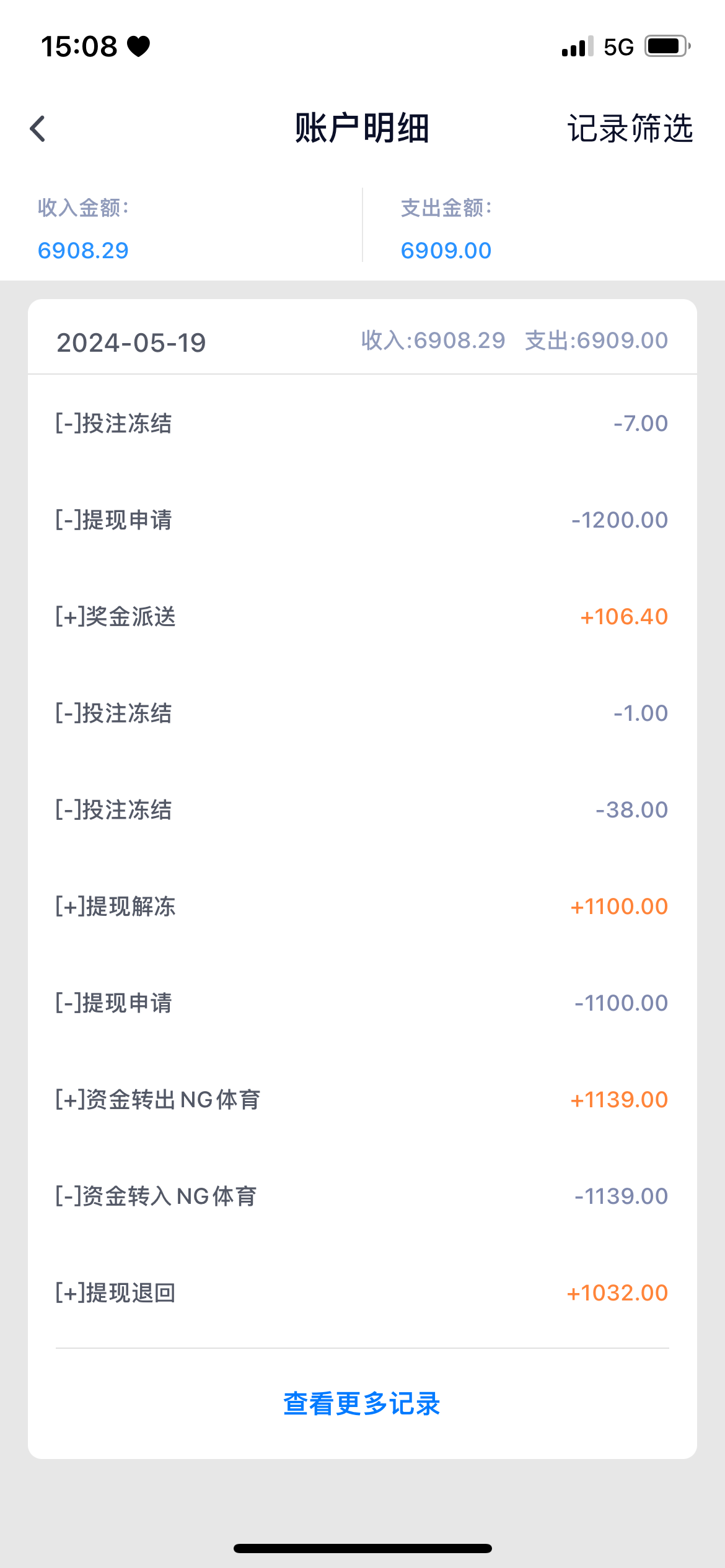The height and width of the screenshot is (1568, 725).
Task: Tap 查看更多记录 to load more
Action: [362, 1403]
